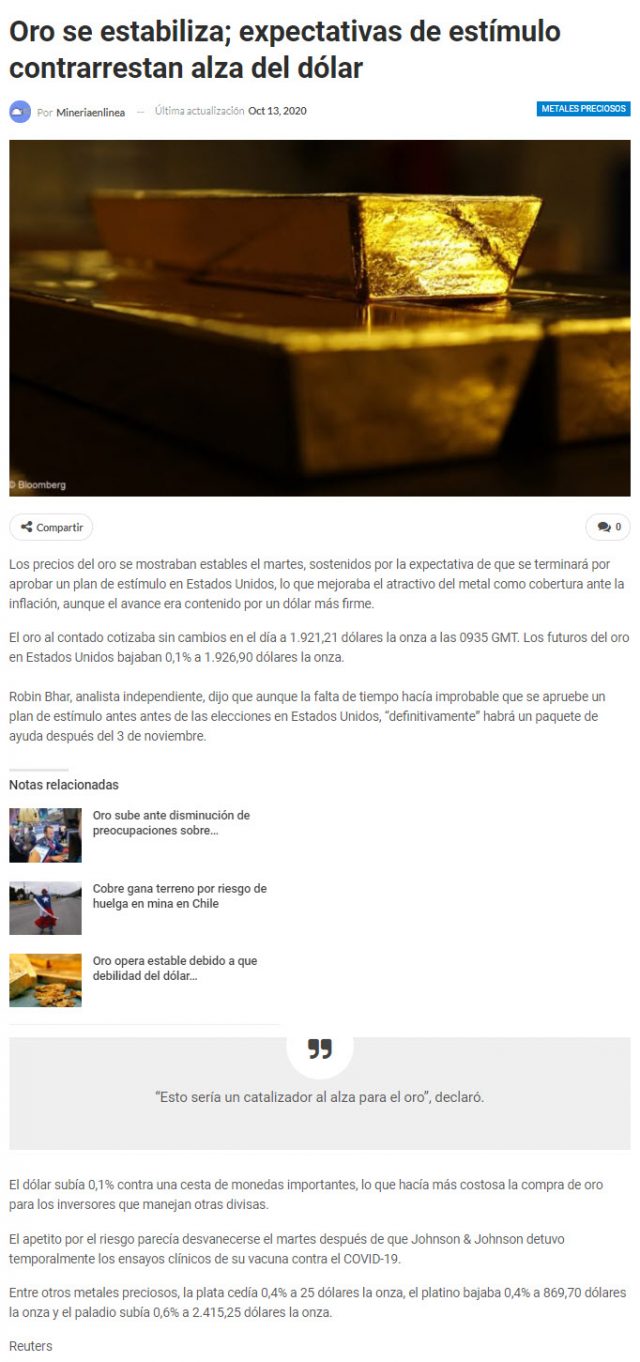Open author Mineriaenlinea's profile link
The image size is (640, 1362).
(x=90, y=112)
